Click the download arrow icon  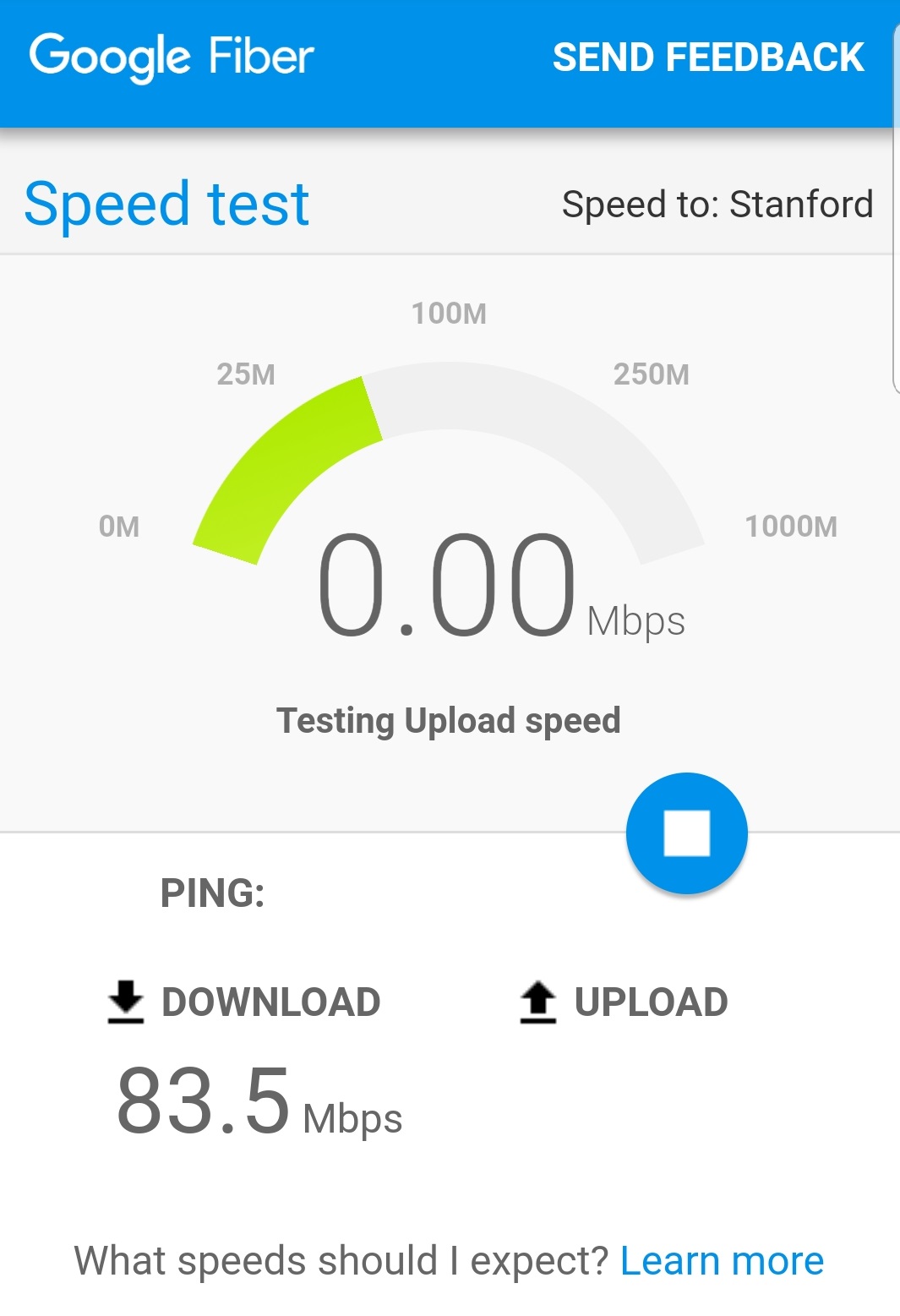click(125, 1002)
